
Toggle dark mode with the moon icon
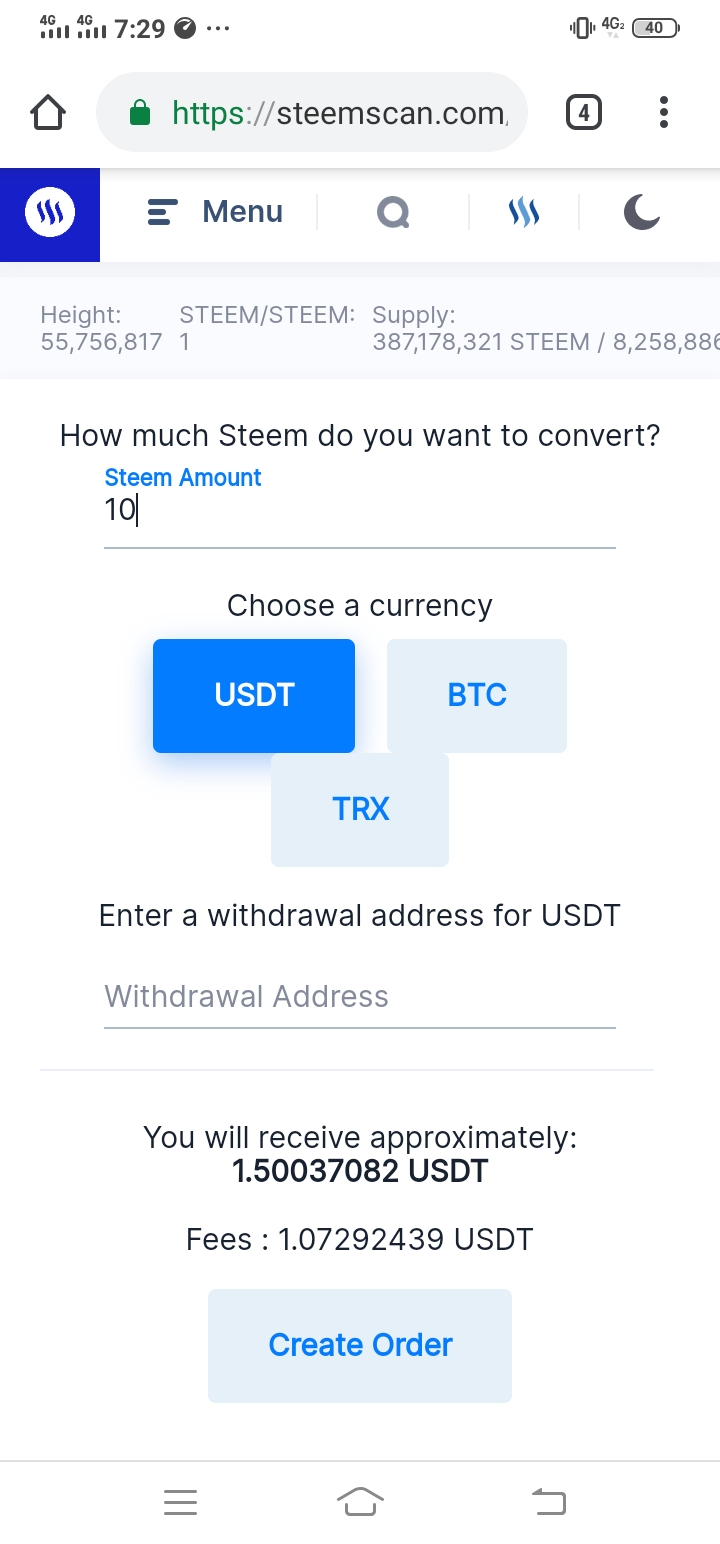pyautogui.click(x=641, y=212)
